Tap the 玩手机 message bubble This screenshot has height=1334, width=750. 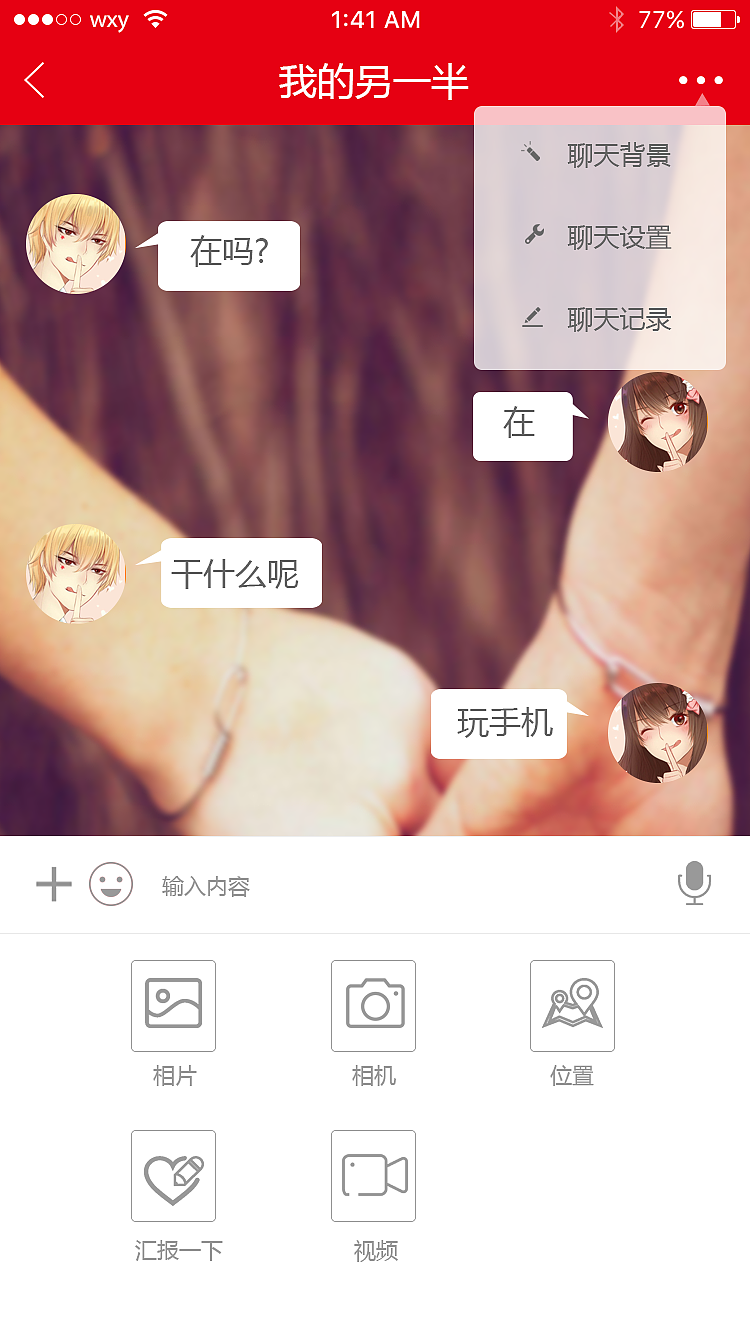point(499,724)
